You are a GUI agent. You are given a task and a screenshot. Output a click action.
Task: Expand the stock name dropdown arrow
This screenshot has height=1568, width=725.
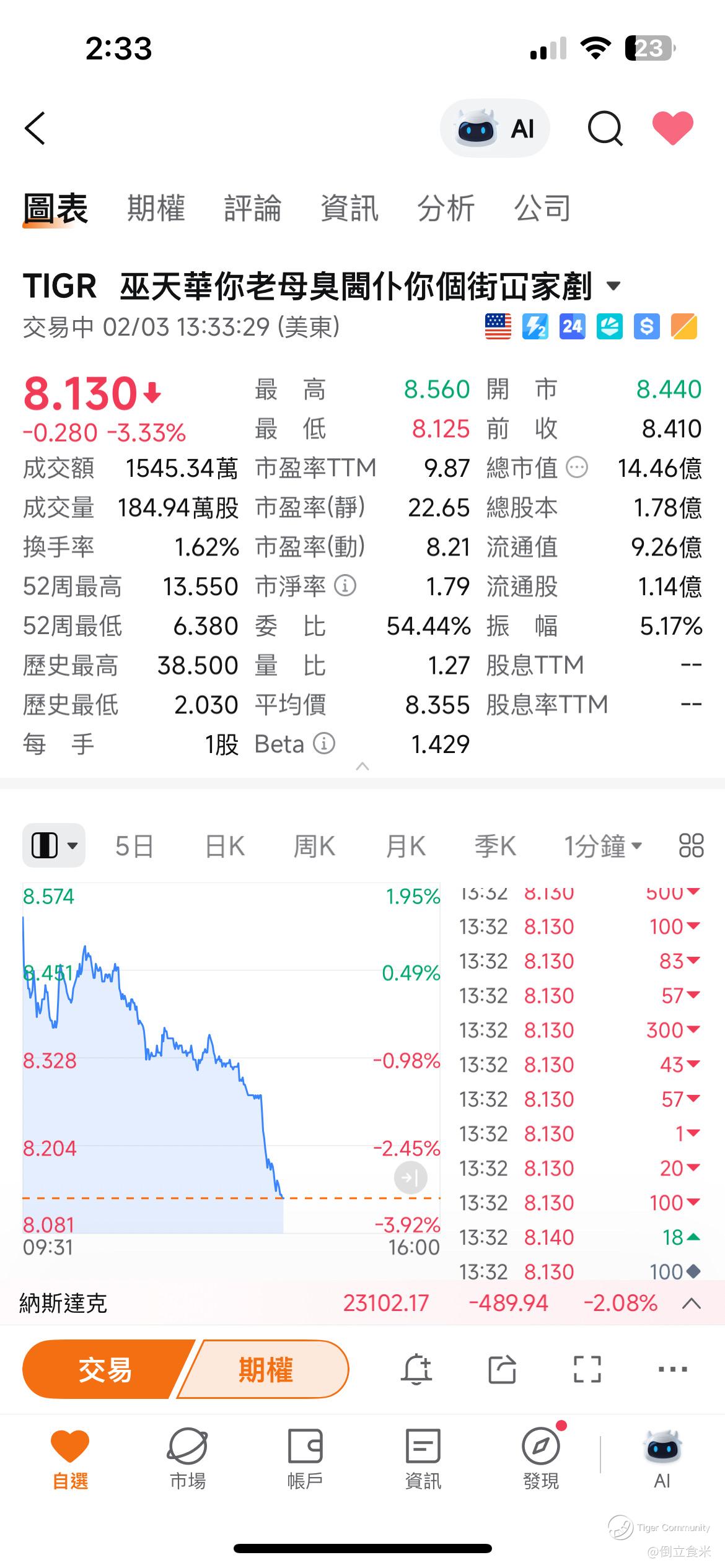[613, 286]
